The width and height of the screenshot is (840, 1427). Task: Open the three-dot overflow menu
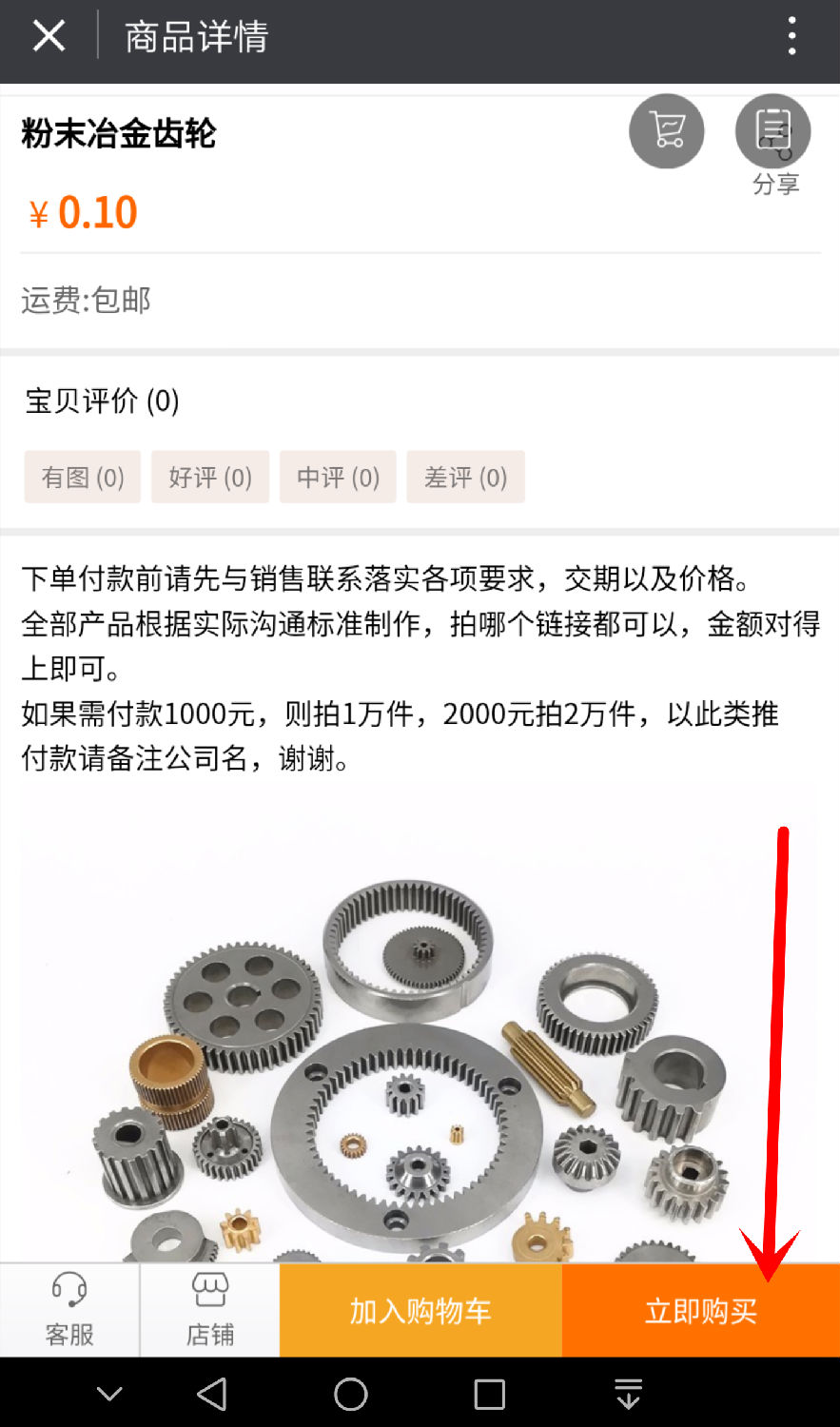(x=791, y=37)
